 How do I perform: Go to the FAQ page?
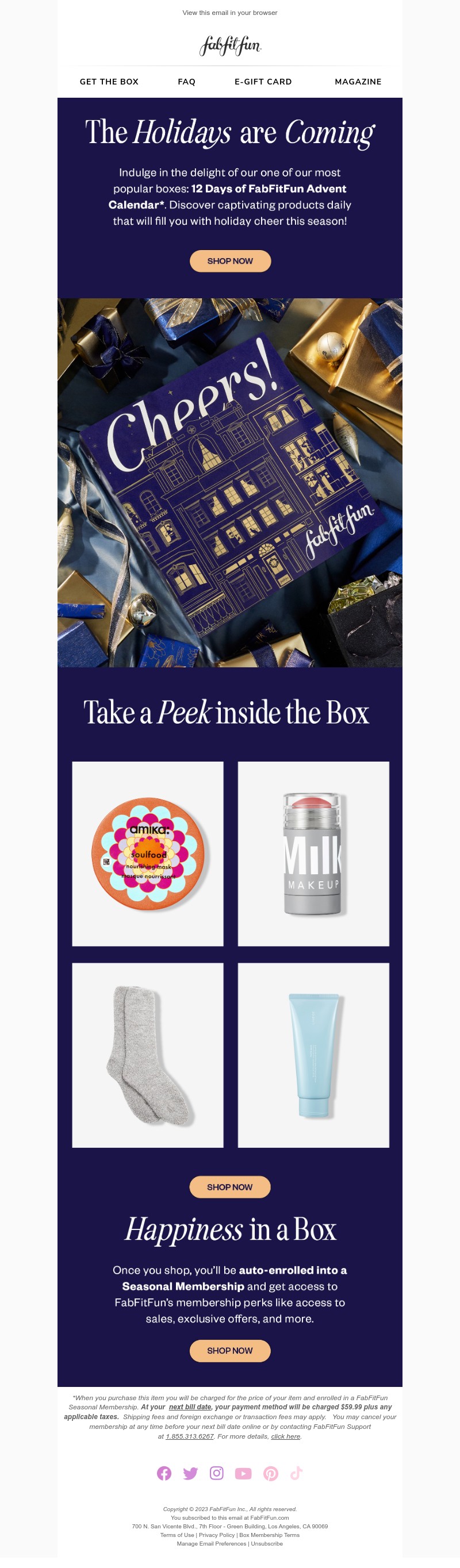pyautogui.click(x=186, y=82)
